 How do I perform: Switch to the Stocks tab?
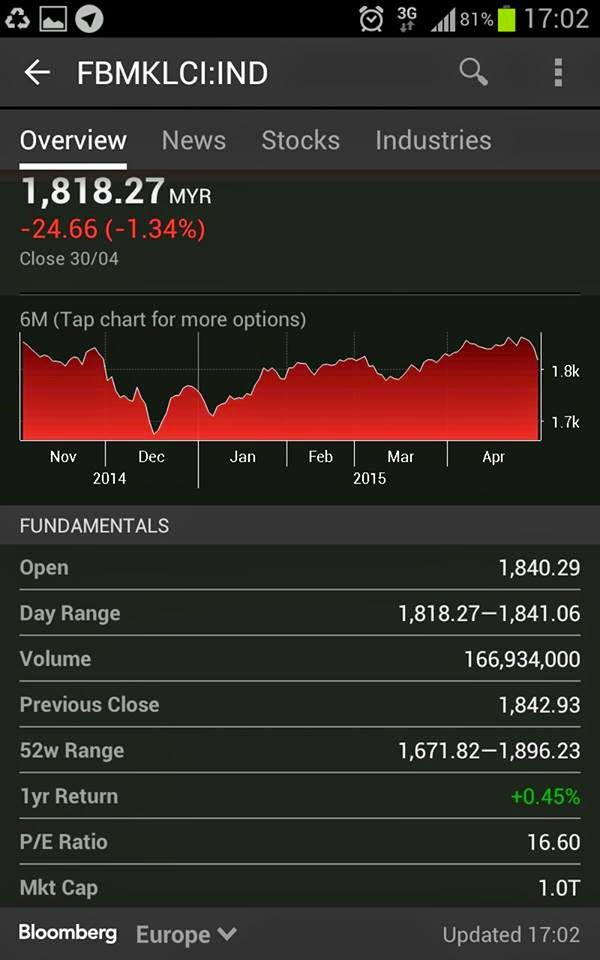(301, 140)
